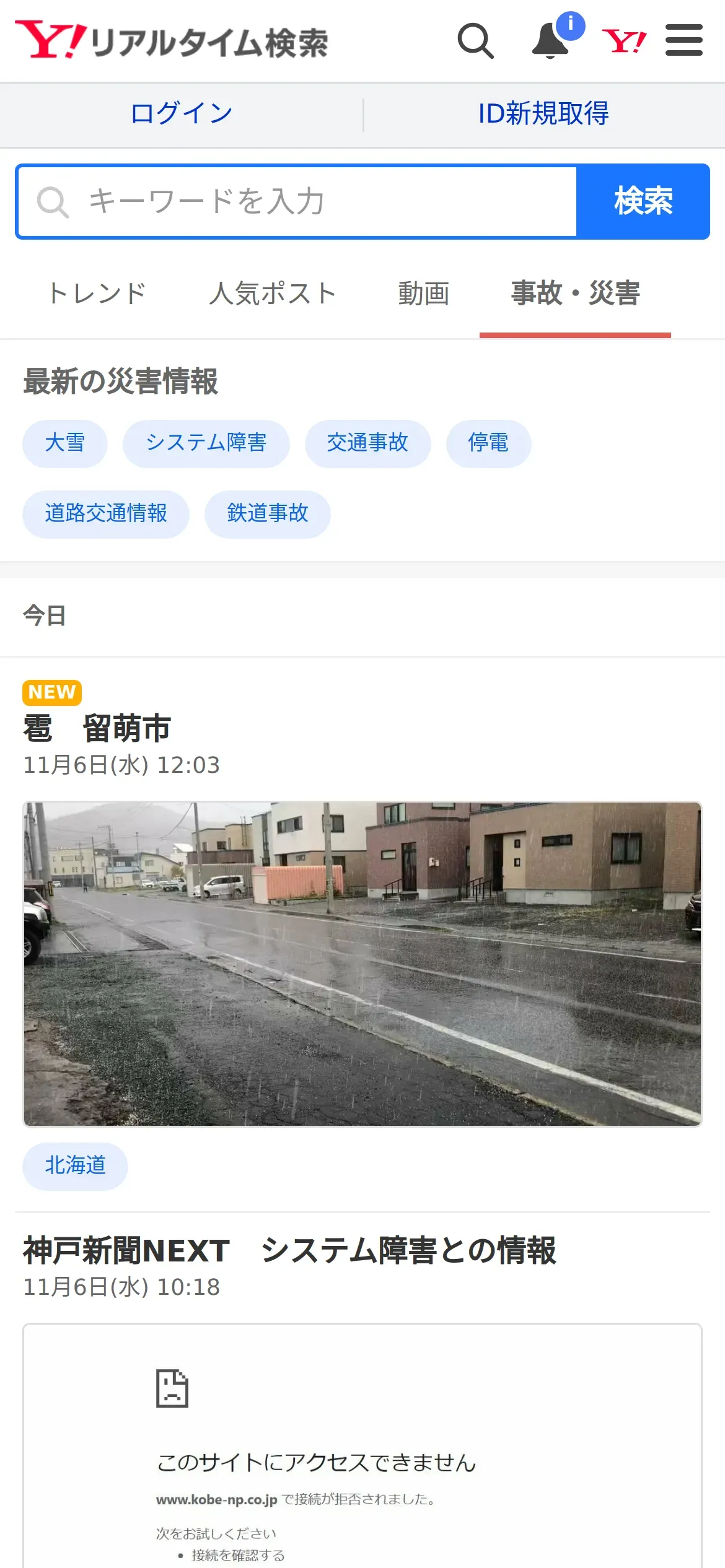Select the 鉄道事故 chip
Viewport: 725px width, 1568px height.
267,514
